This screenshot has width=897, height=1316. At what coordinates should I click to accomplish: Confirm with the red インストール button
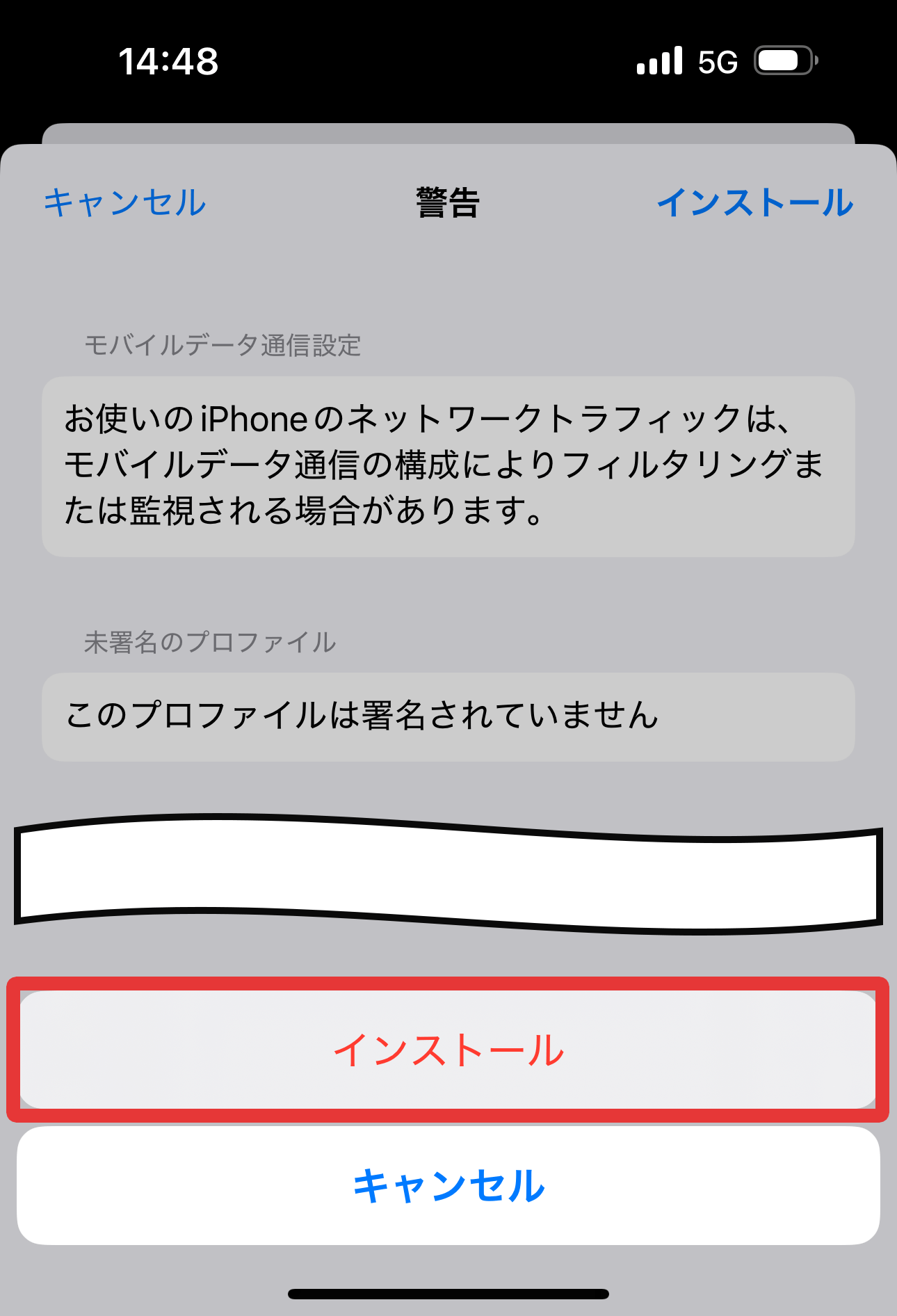[x=448, y=1050]
